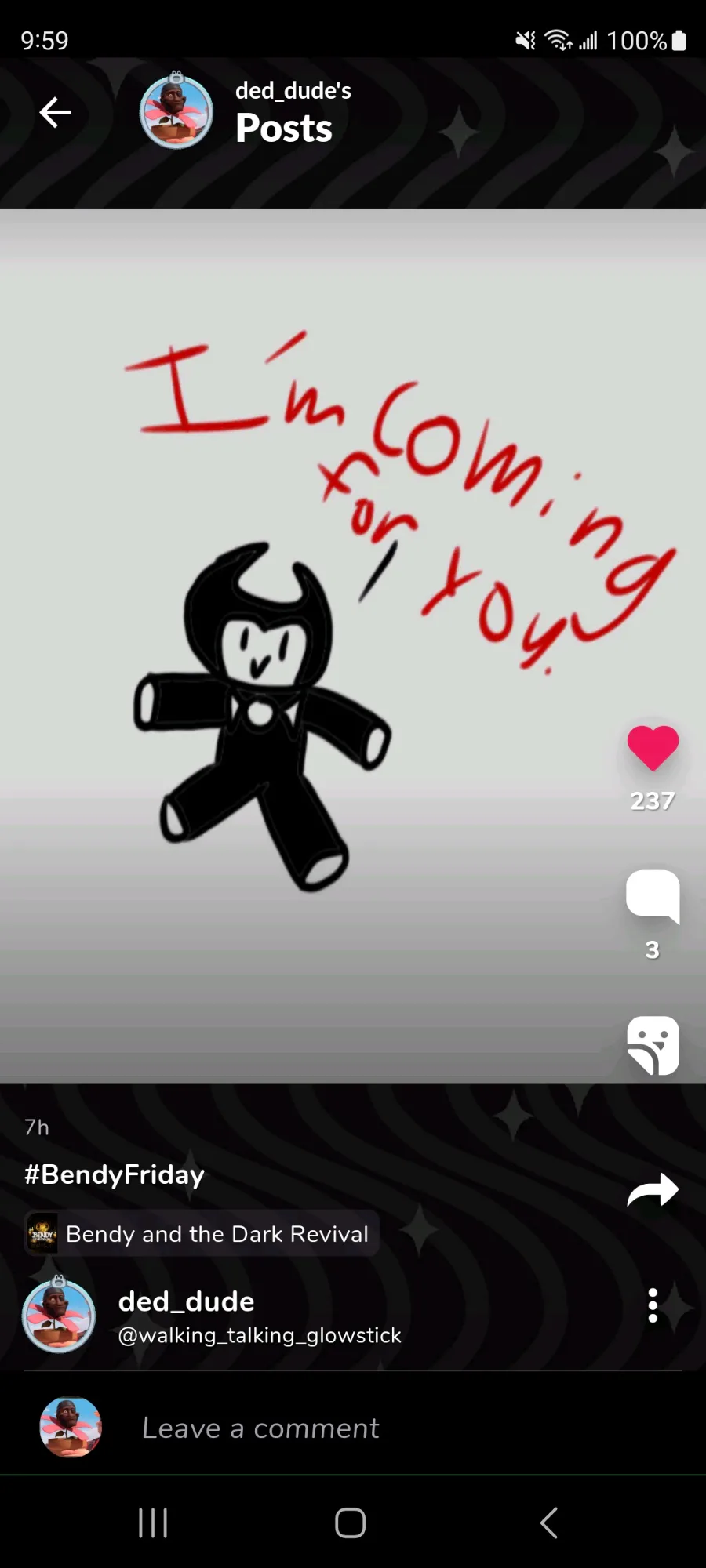Go back using the top-left arrow
This screenshot has width=706, height=1568.
tap(55, 113)
